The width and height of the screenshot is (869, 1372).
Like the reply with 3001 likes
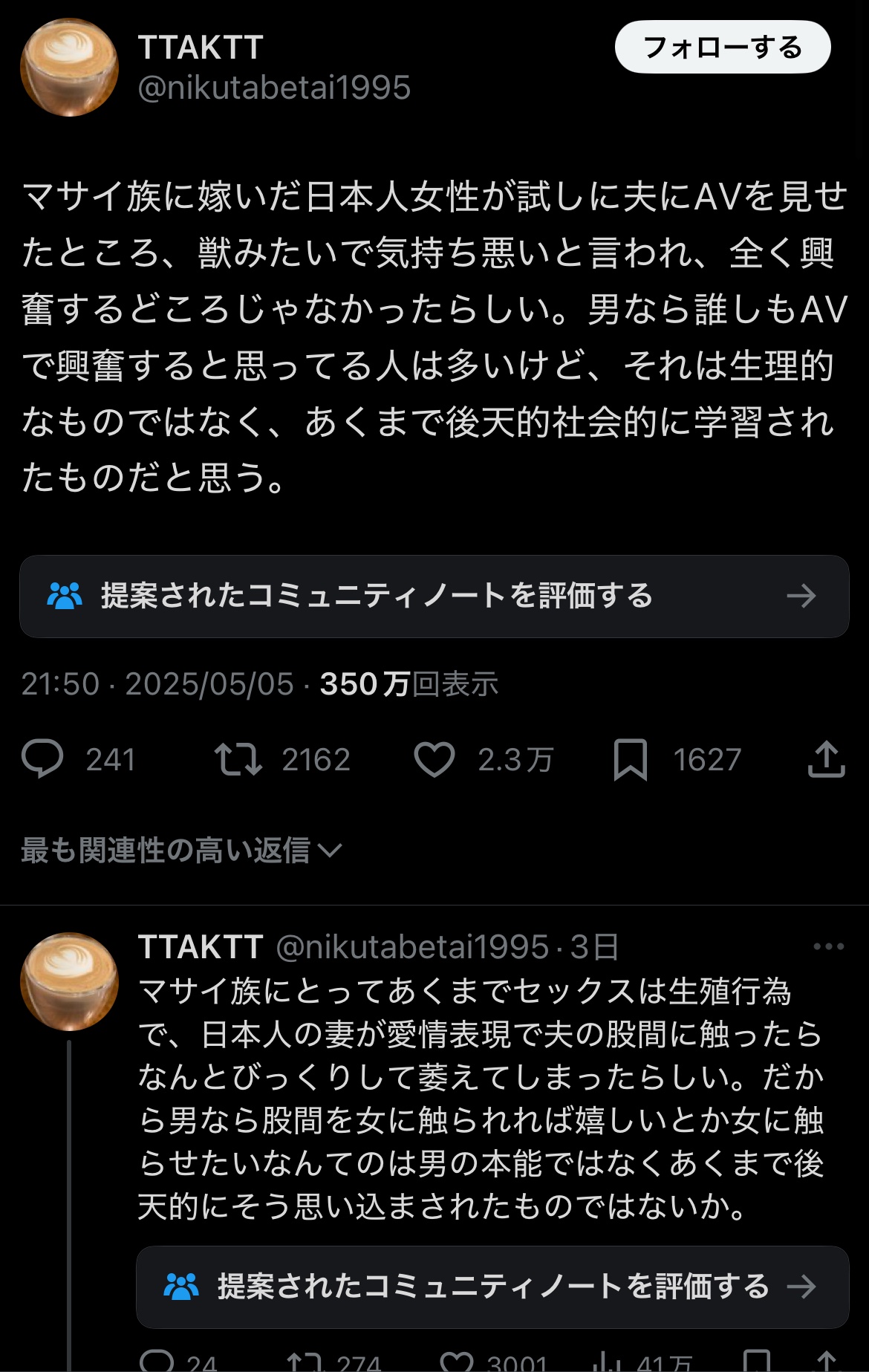[x=457, y=1361]
